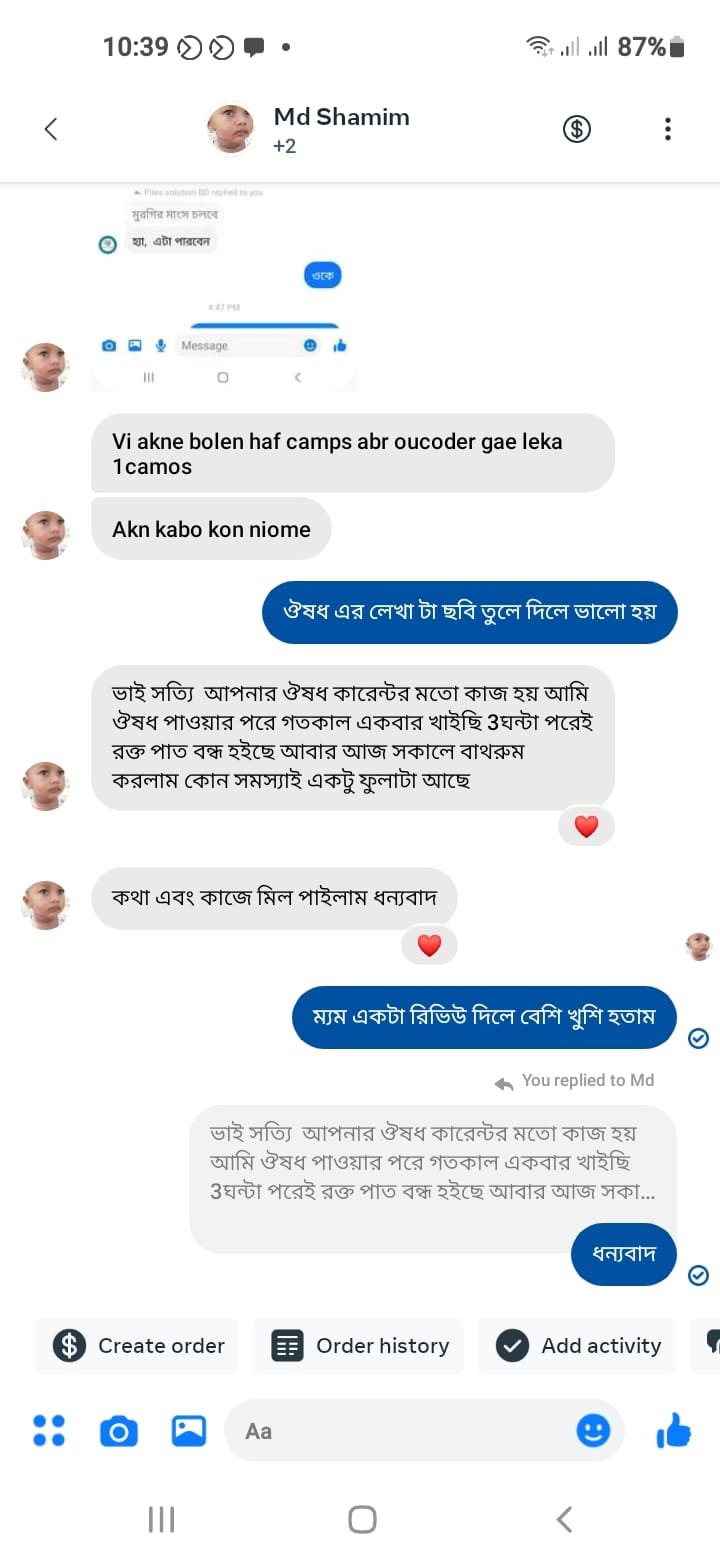This screenshot has height=1560, width=720.
Task: Open the shared screenshot image in chat
Action: 223,288
